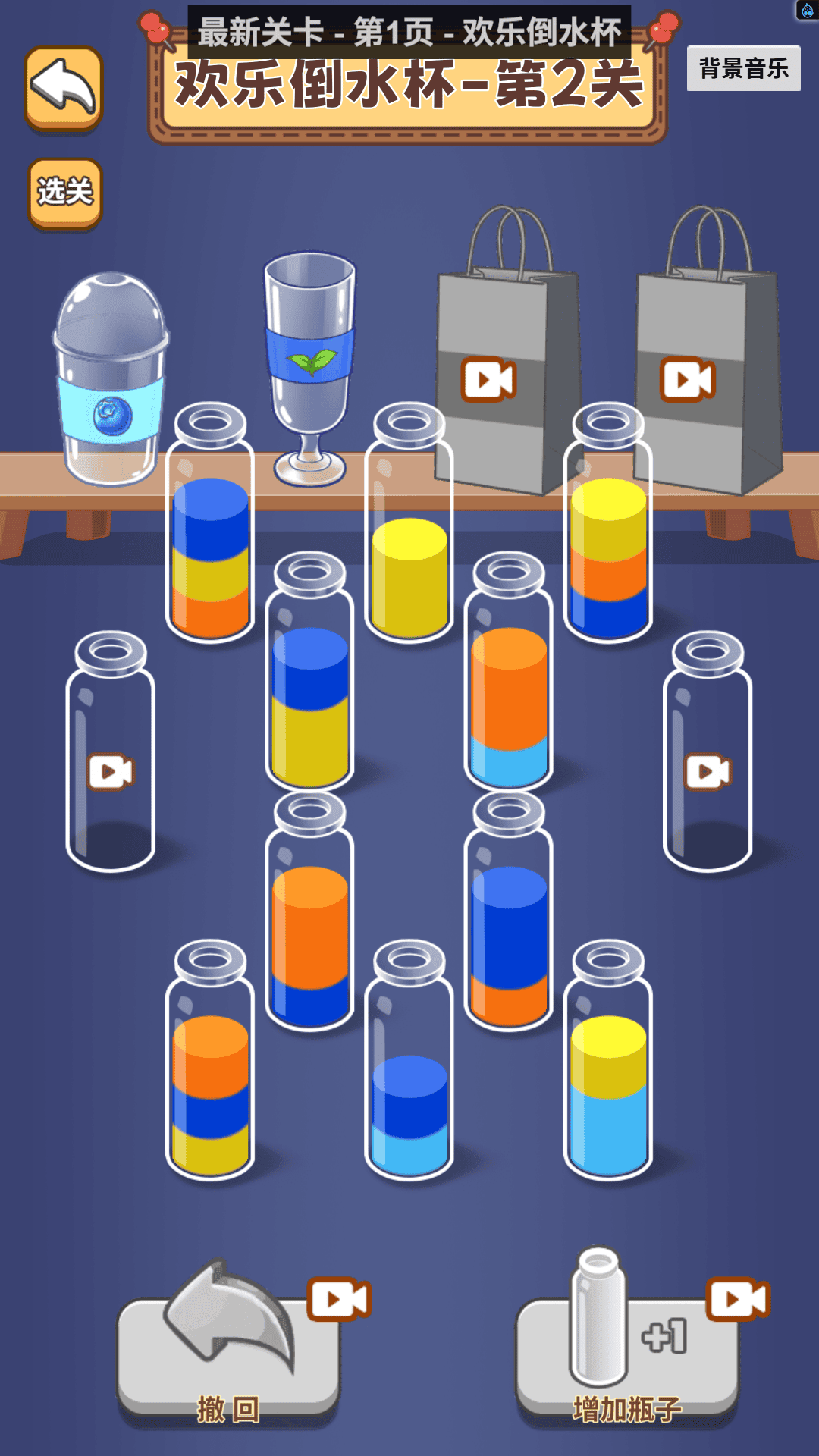Toggle the 背景音乐 background music button
The width and height of the screenshot is (819, 1456).
point(743,69)
